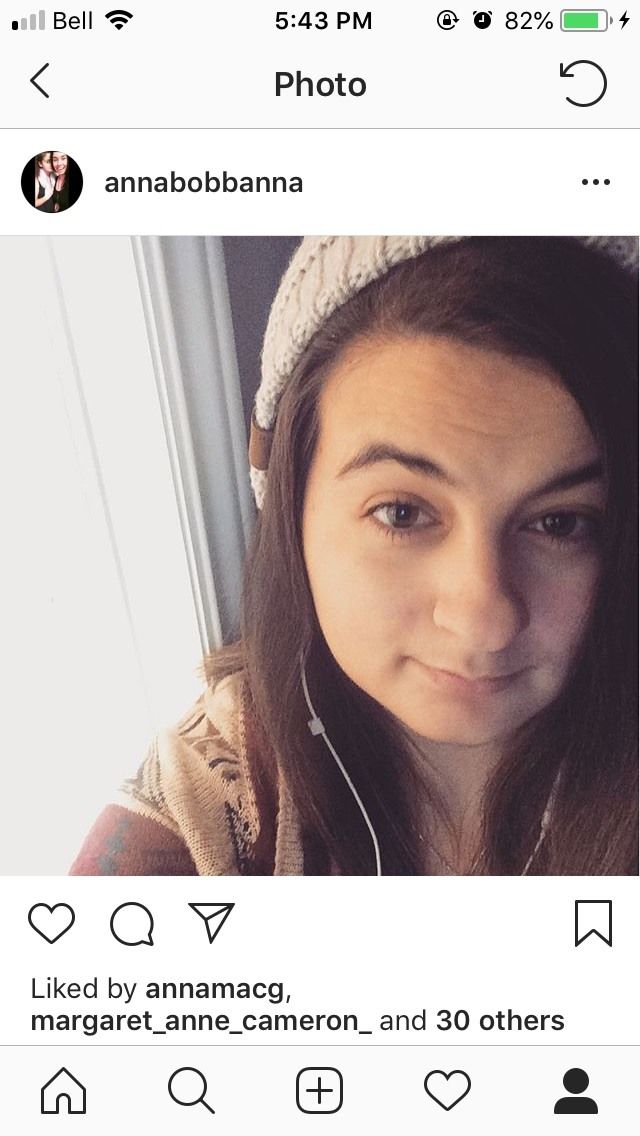Open annabobbanna's profile picture
The height and width of the screenshot is (1136, 640).
coord(51,182)
